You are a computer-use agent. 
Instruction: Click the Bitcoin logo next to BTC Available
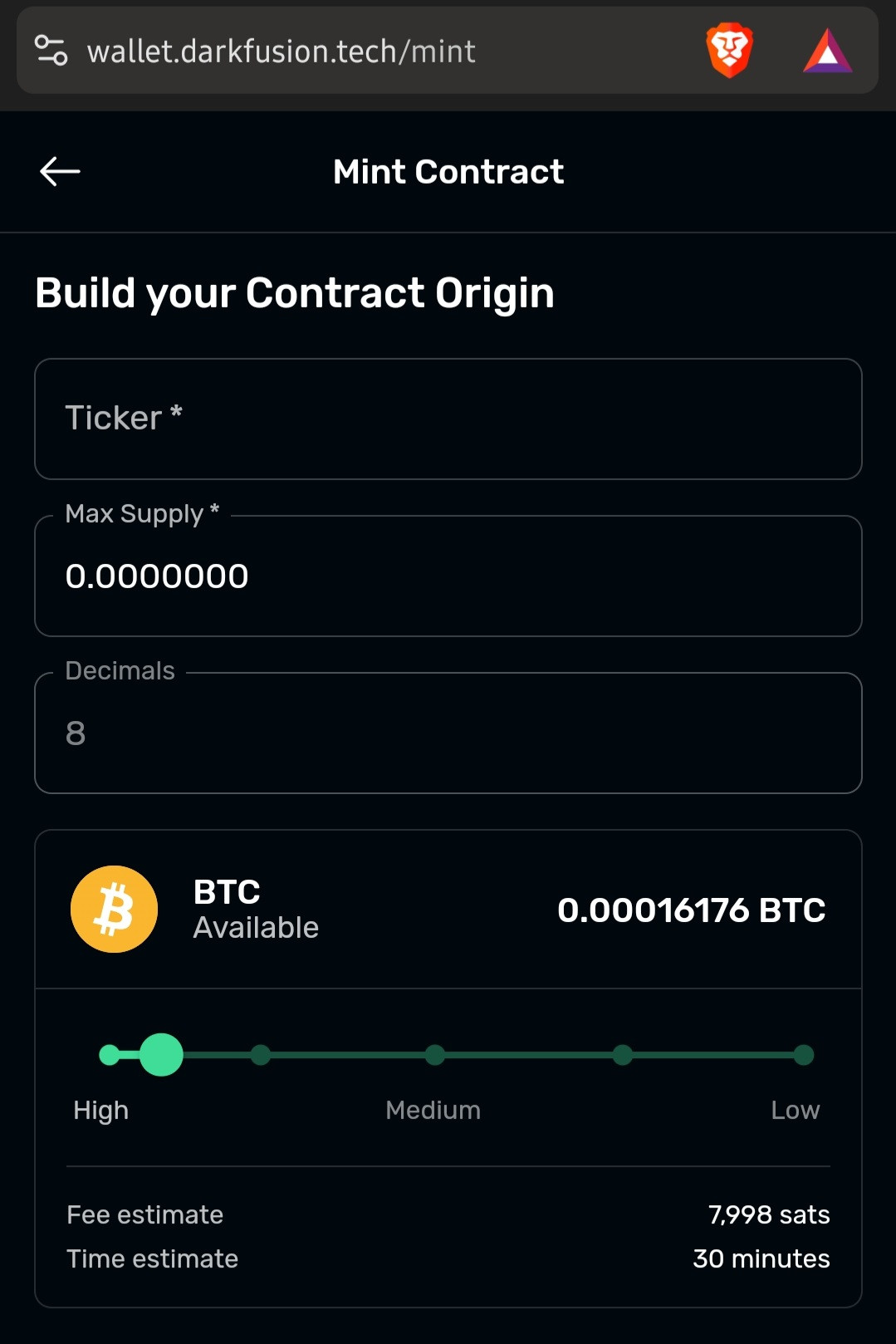[114, 909]
